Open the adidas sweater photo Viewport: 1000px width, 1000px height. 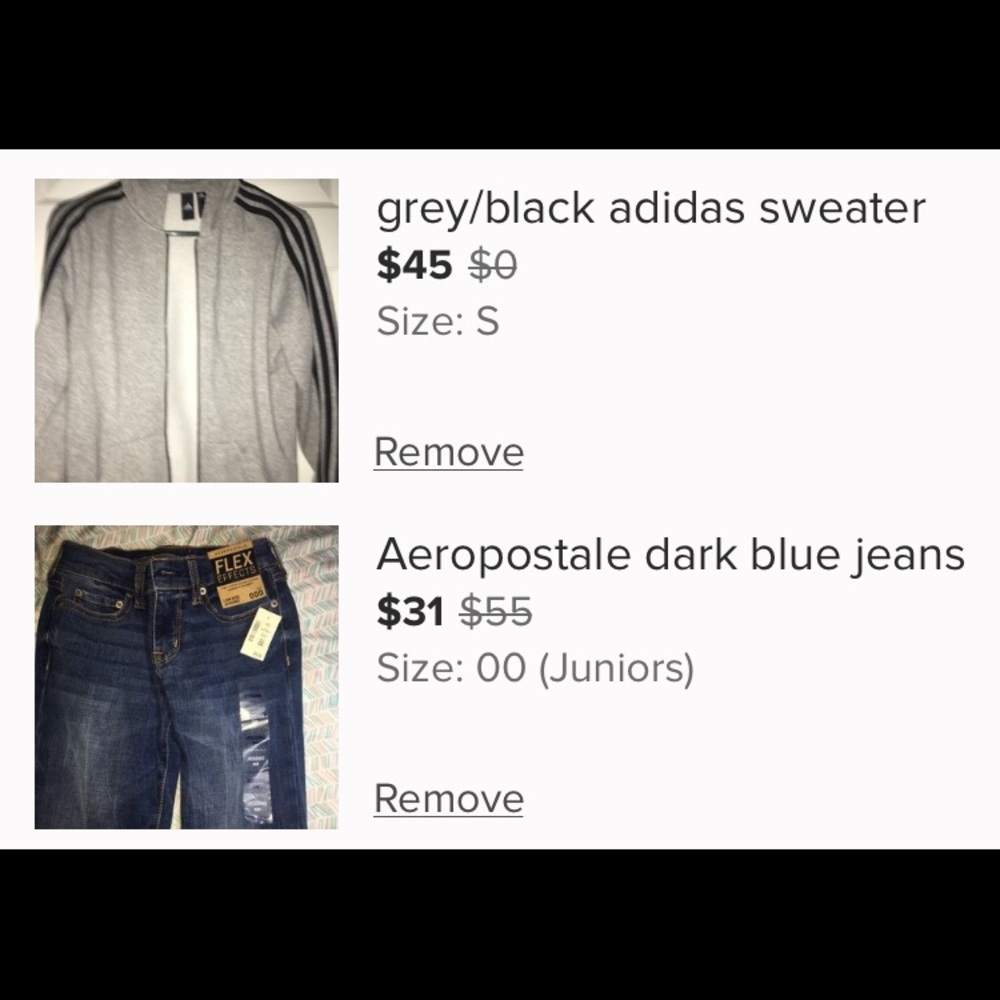[186, 330]
